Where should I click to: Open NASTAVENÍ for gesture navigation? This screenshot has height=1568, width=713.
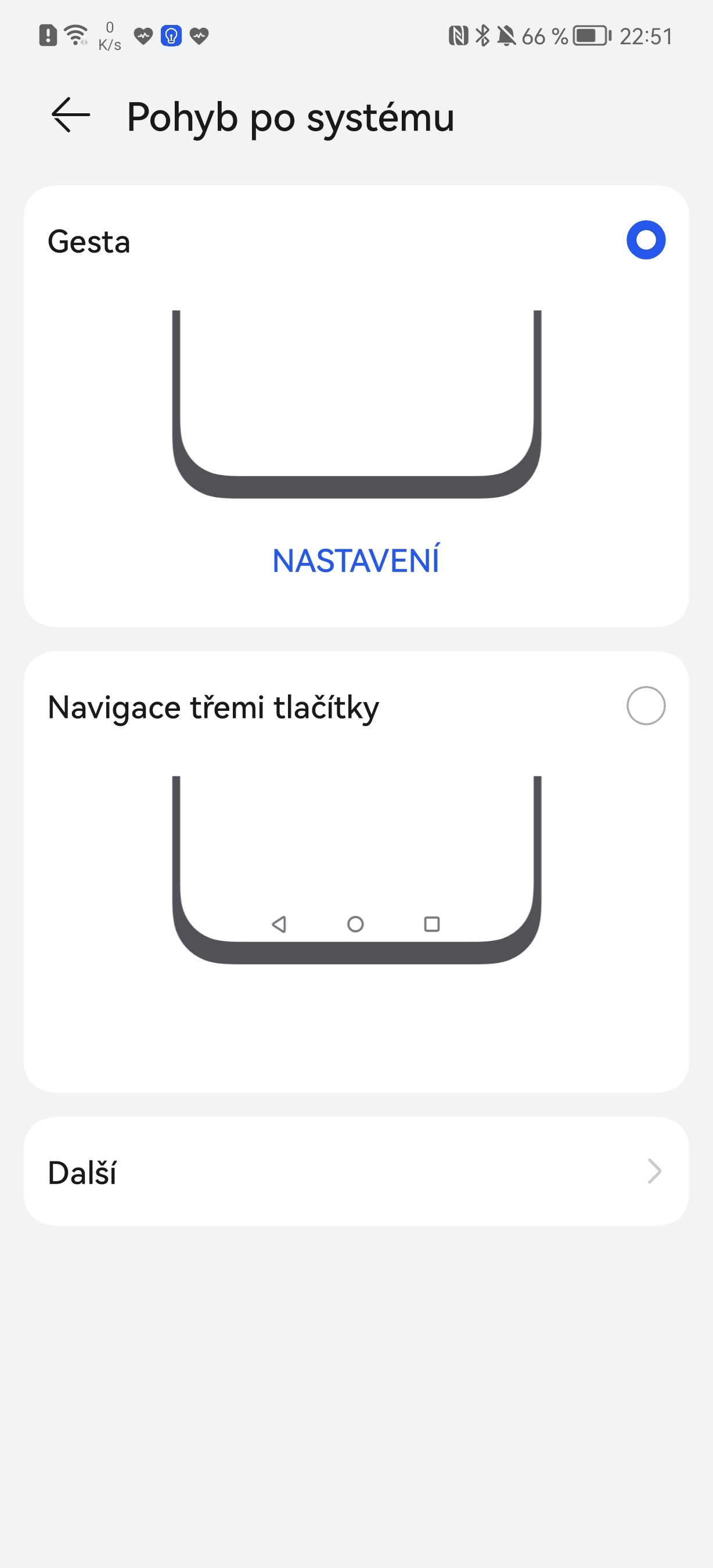coord(356,560)
